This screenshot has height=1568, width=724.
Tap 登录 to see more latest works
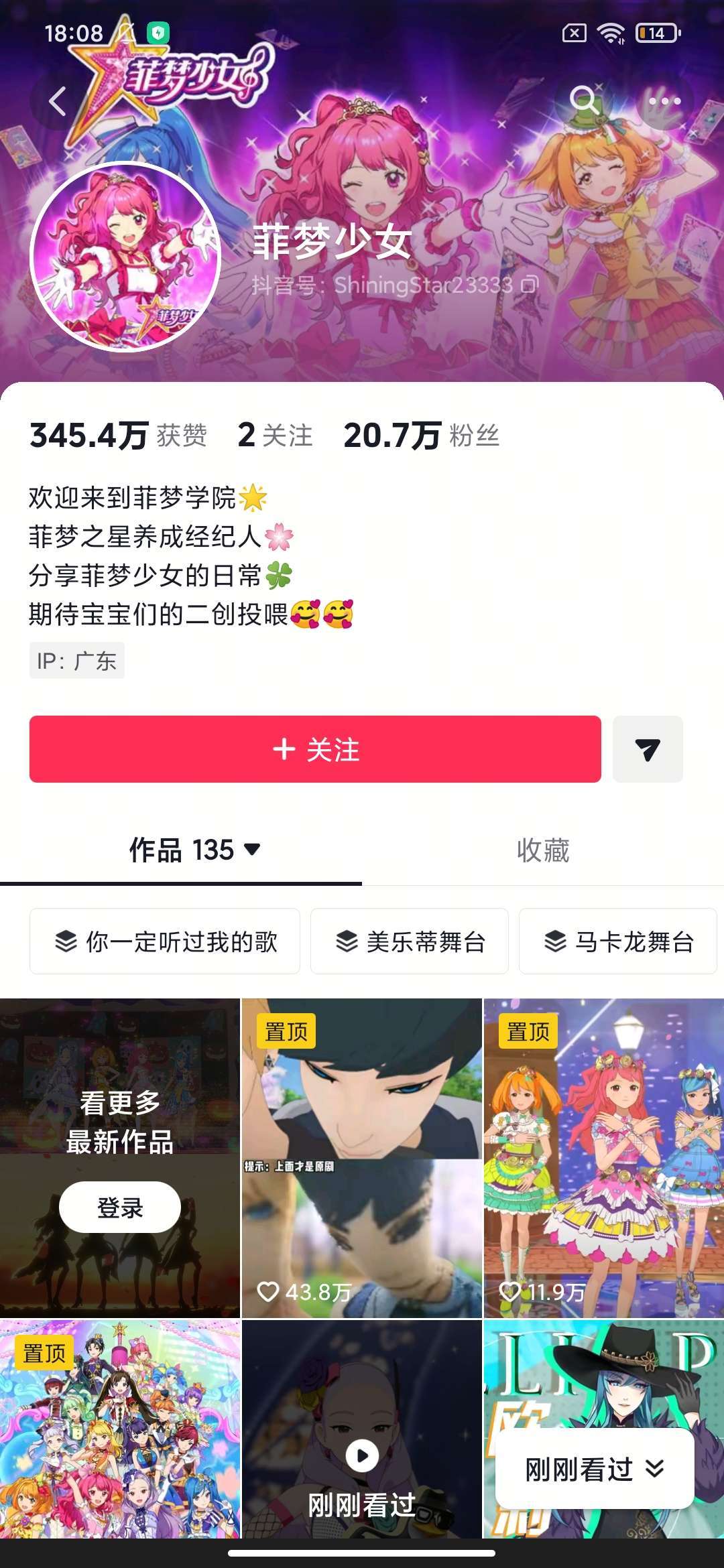pyautogui.click(x=120, y=1207)
